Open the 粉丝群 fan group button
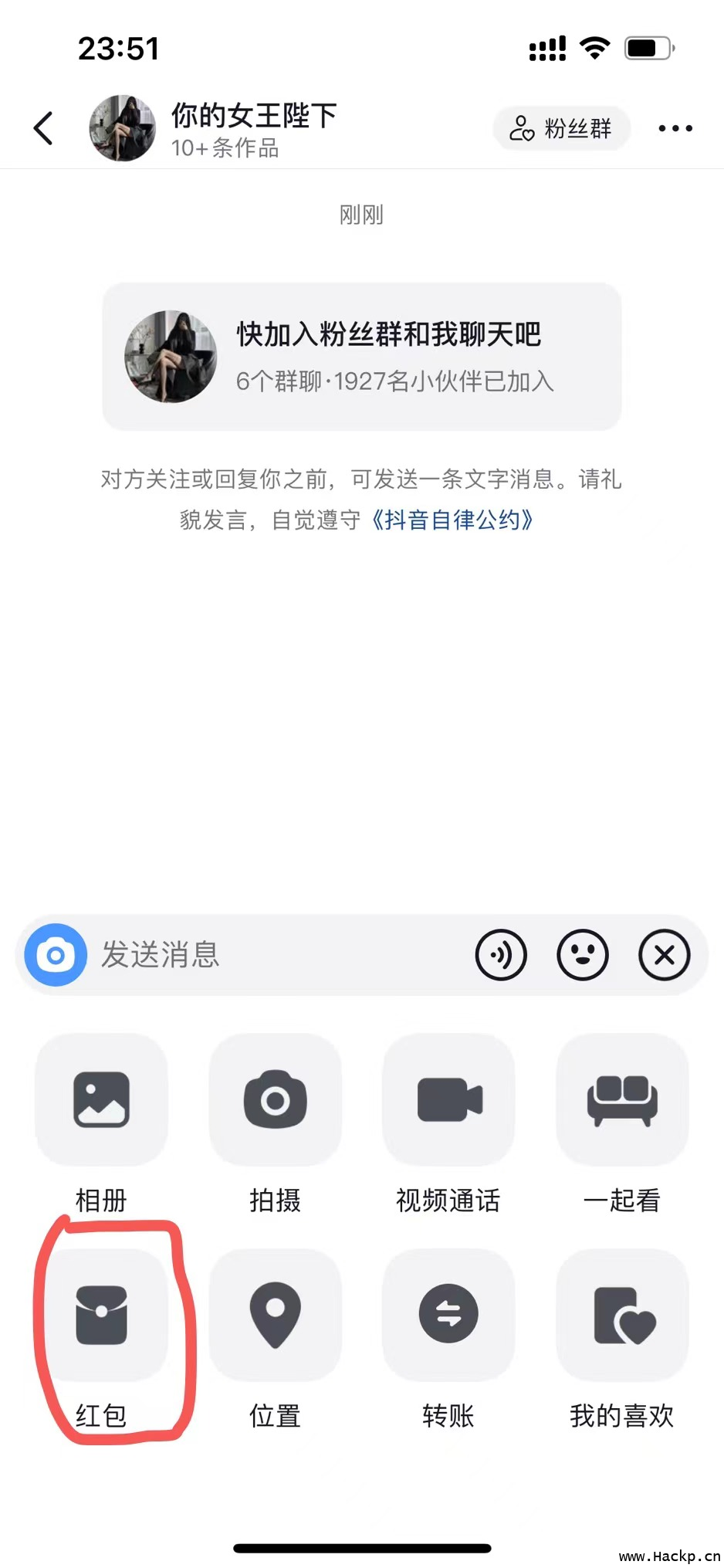This screenshot has width=724, height=1568. point(561,128)
